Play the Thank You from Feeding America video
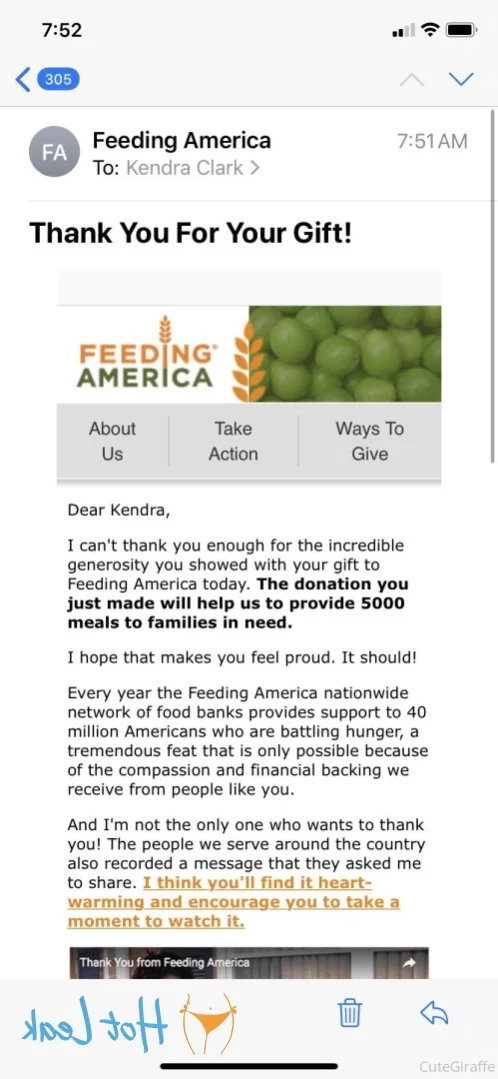This screenshot has width=498, height=1079. pos(248,963)
